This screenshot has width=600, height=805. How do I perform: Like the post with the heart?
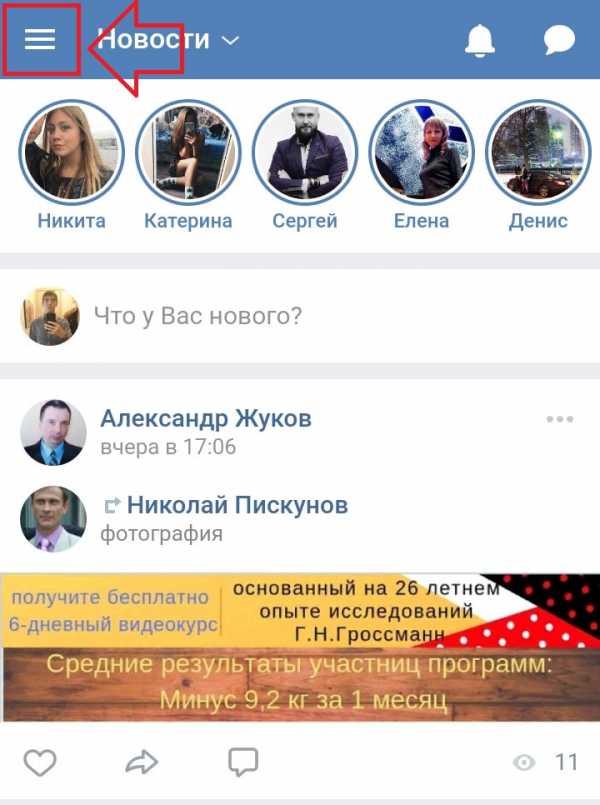[x=40, y=763]
